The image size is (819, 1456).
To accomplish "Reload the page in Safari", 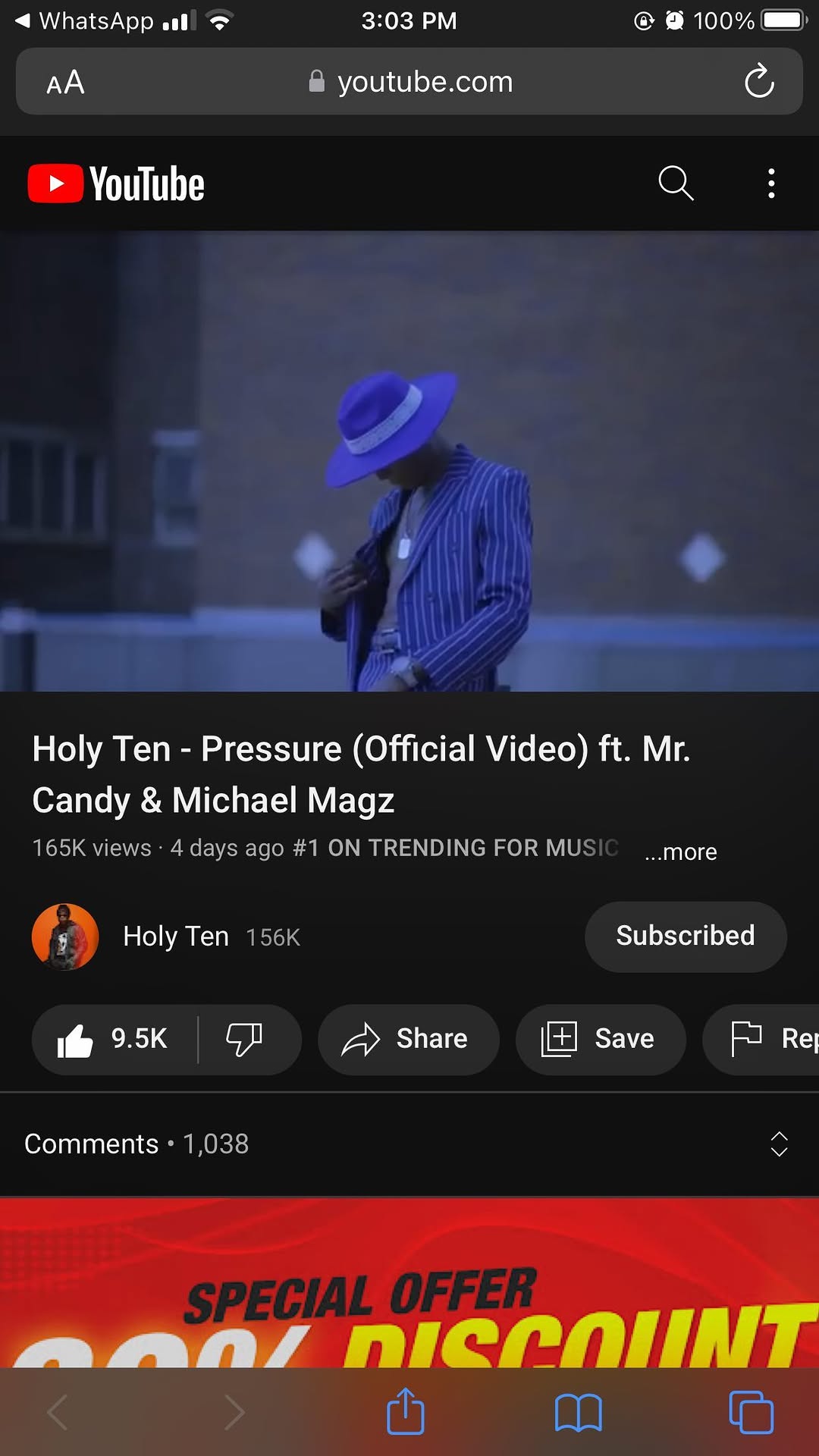I will coord(758,82).
